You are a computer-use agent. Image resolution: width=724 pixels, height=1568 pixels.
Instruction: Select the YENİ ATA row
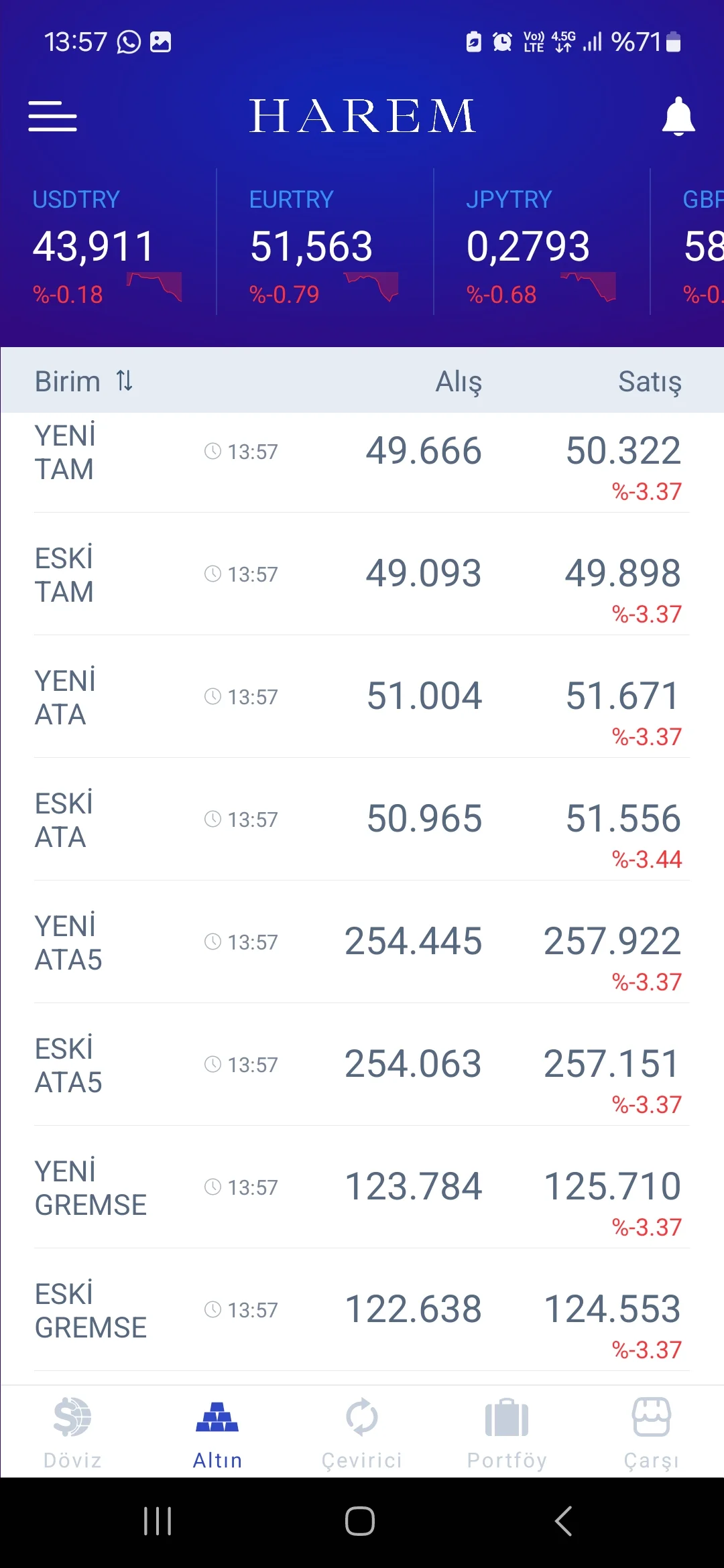pos(361,697)
